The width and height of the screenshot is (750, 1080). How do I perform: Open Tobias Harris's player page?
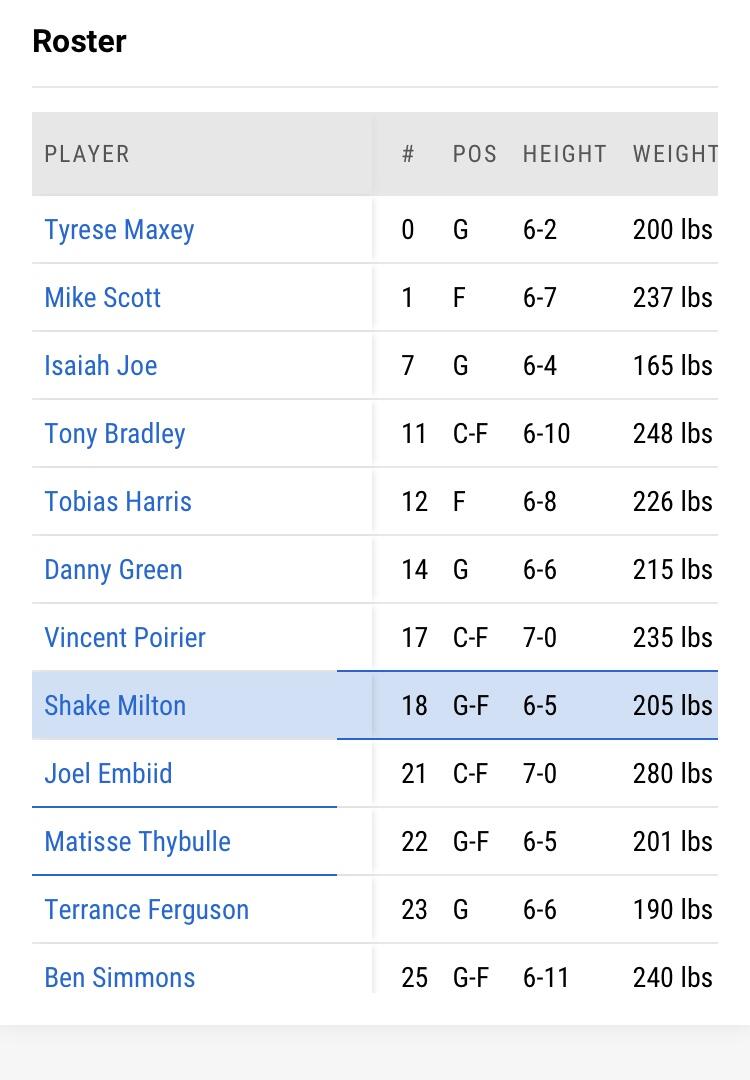click(118, 501)
